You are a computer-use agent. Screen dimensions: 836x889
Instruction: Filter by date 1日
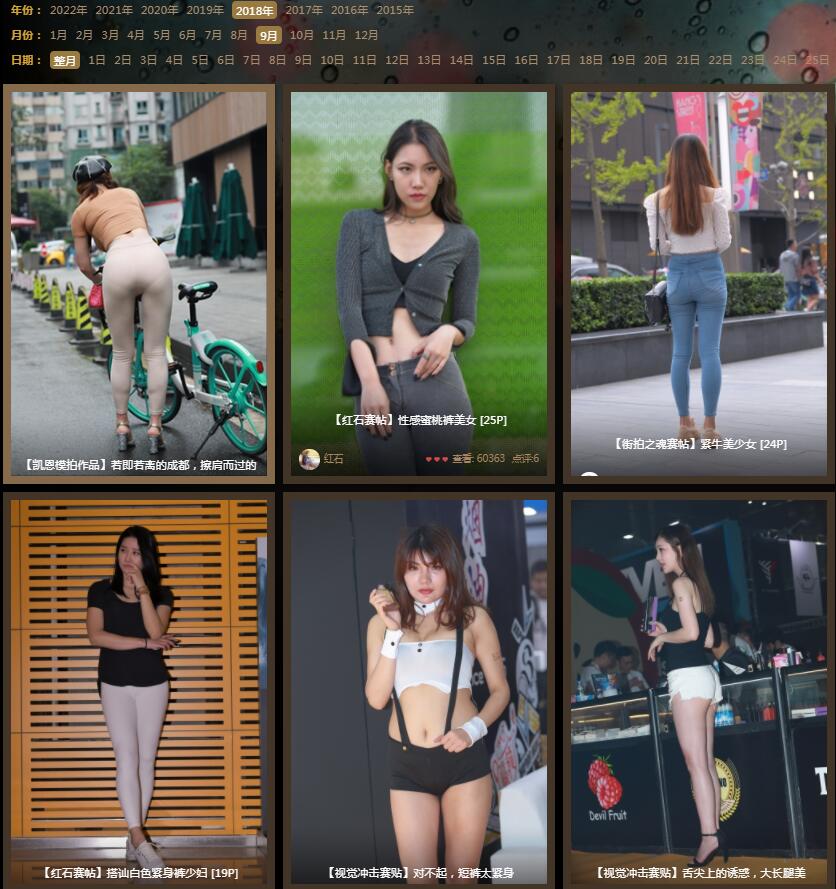tap(97, 60)
